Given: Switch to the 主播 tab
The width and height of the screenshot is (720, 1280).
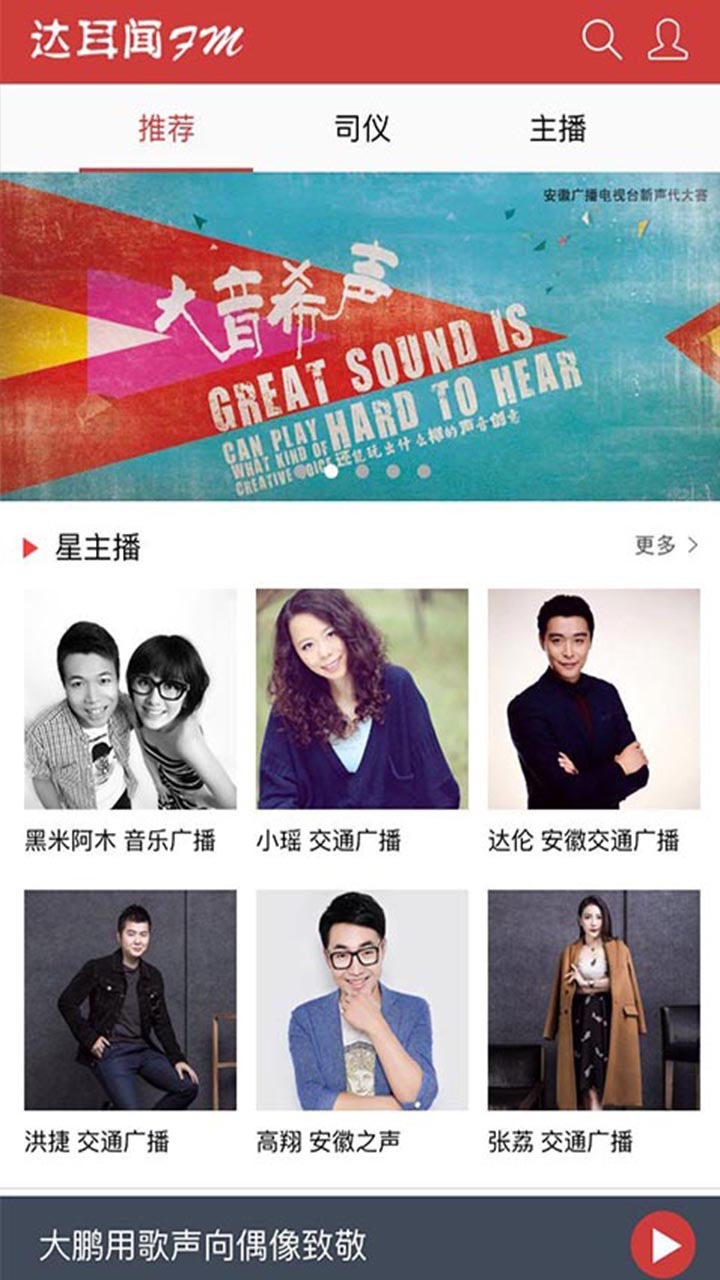Looking at the screenshot, I should [x=557, y=129].
